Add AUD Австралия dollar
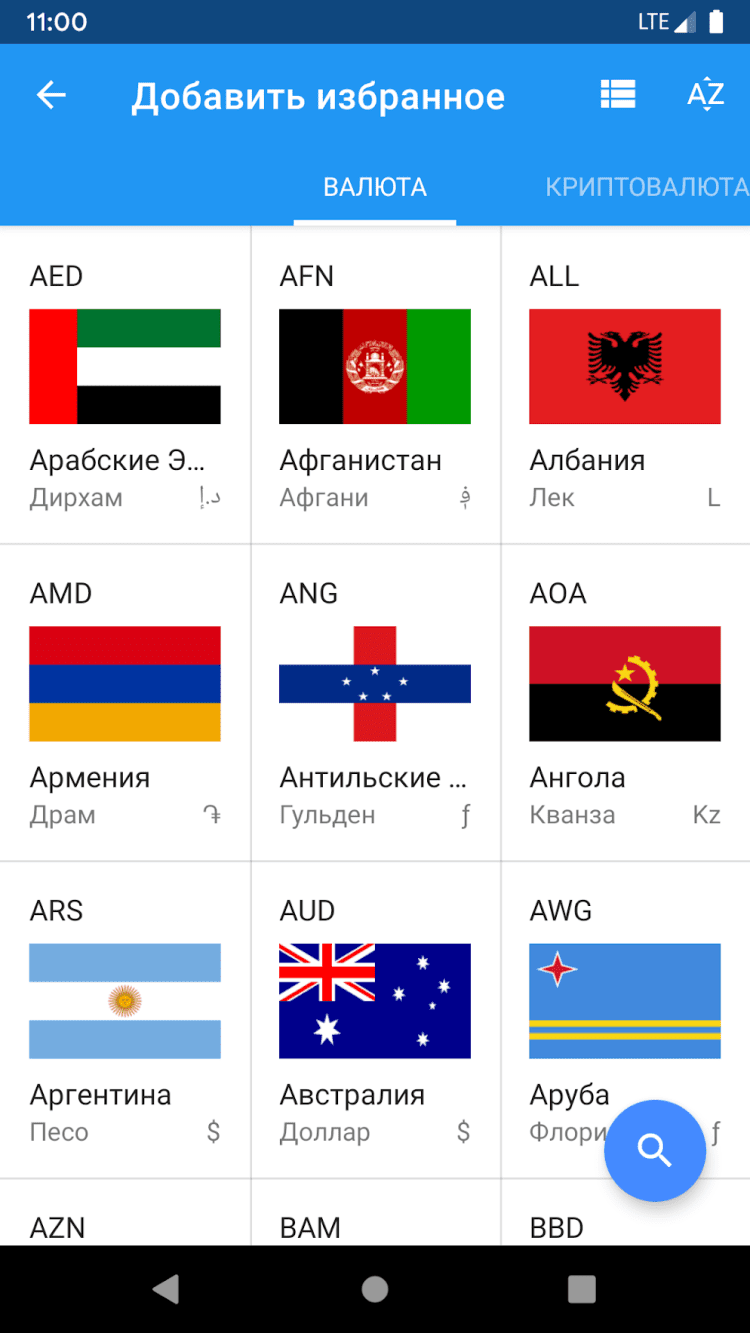This screenshot has height=1333, width=750. click(375, 1018)
